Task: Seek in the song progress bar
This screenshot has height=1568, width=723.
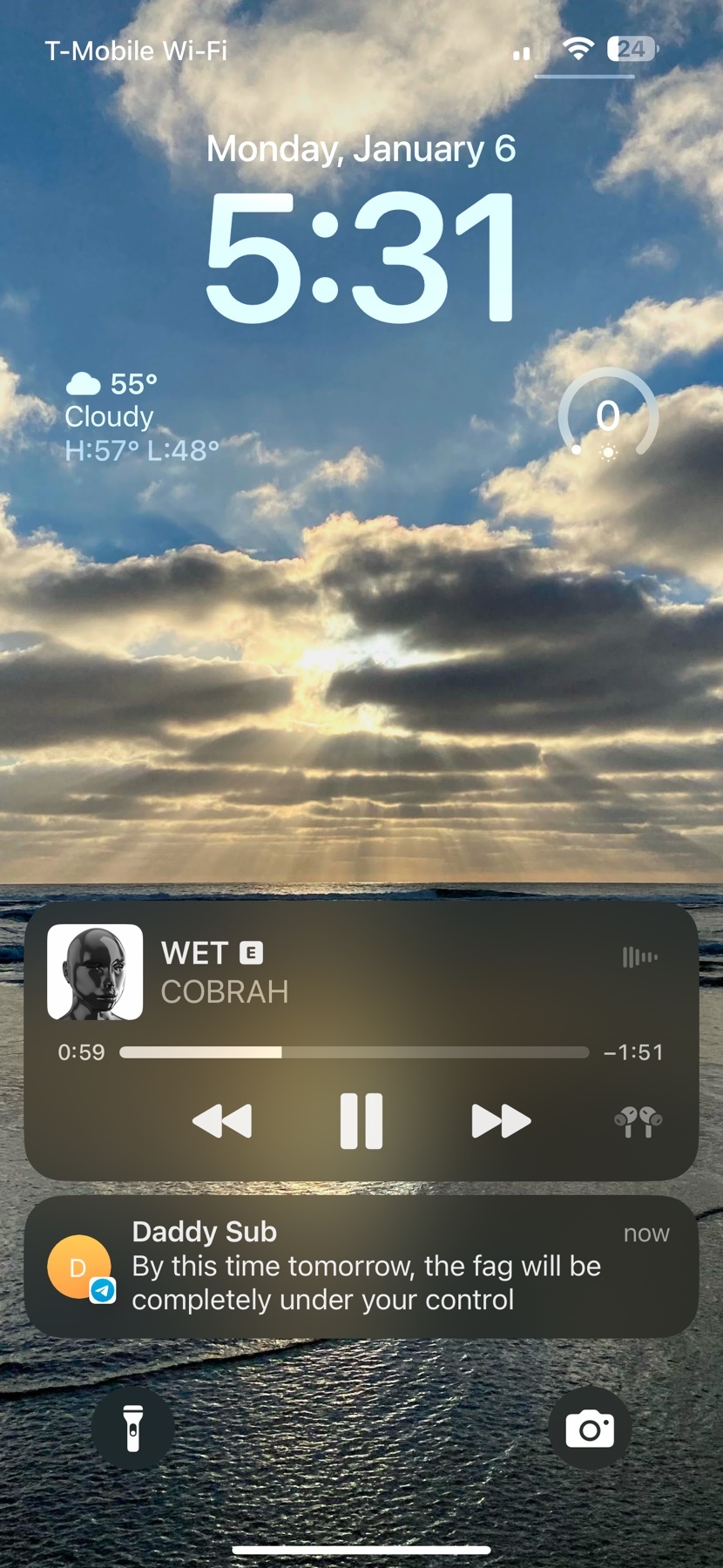Action: tap(354, 1052)
